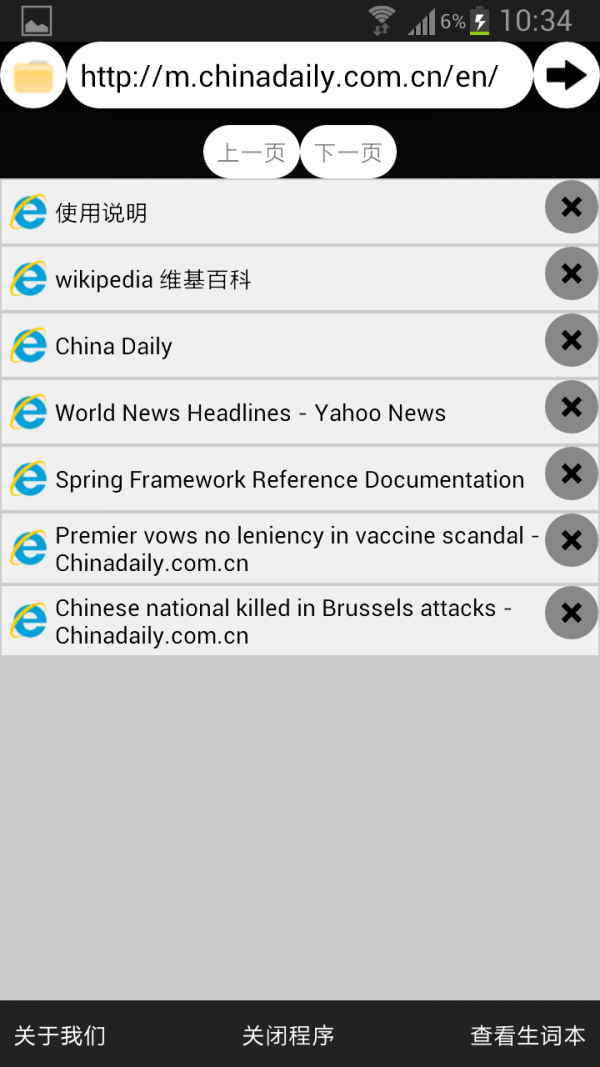
Task: Tap the 下一页 next page button
Action: point(348,152)
